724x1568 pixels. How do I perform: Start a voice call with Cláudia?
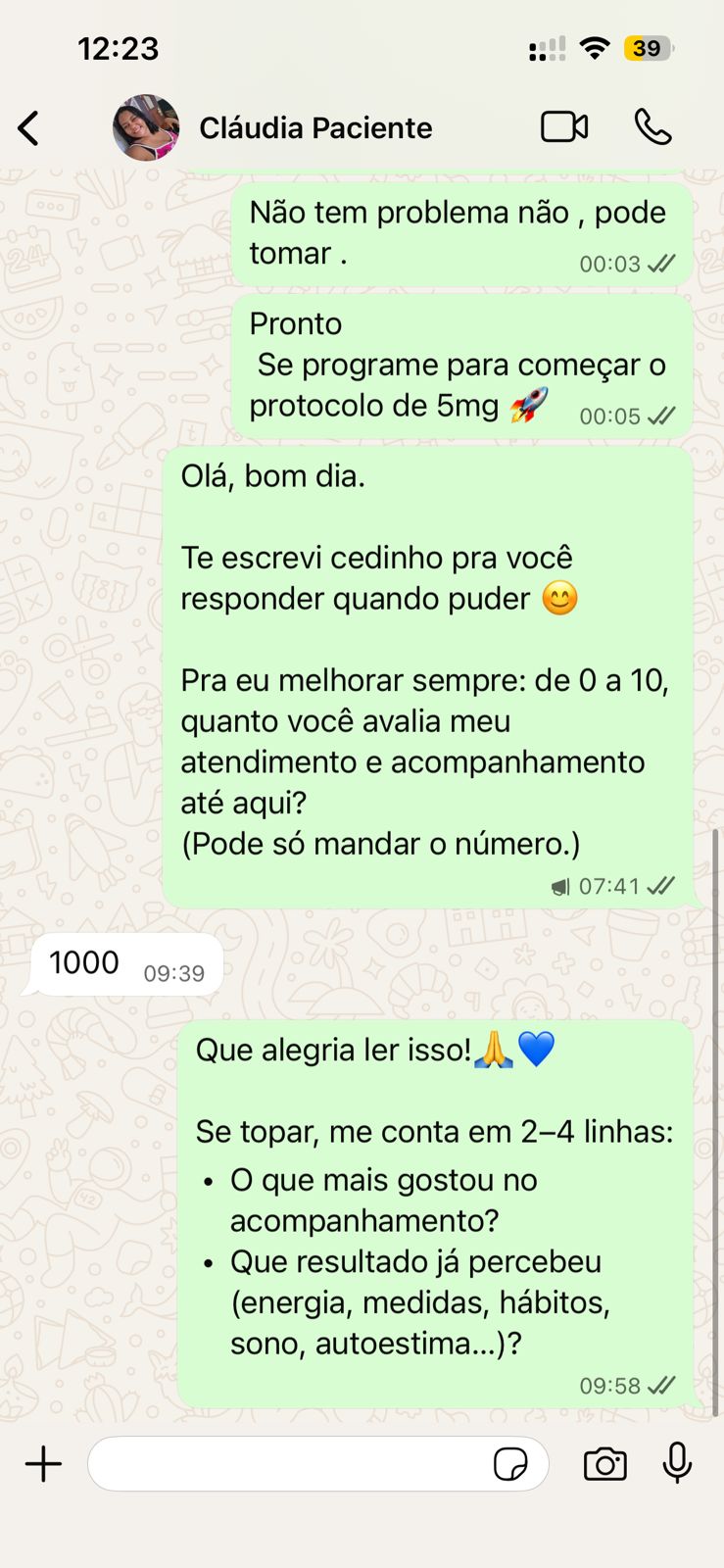pyautogui.click(x=652, y=127)
